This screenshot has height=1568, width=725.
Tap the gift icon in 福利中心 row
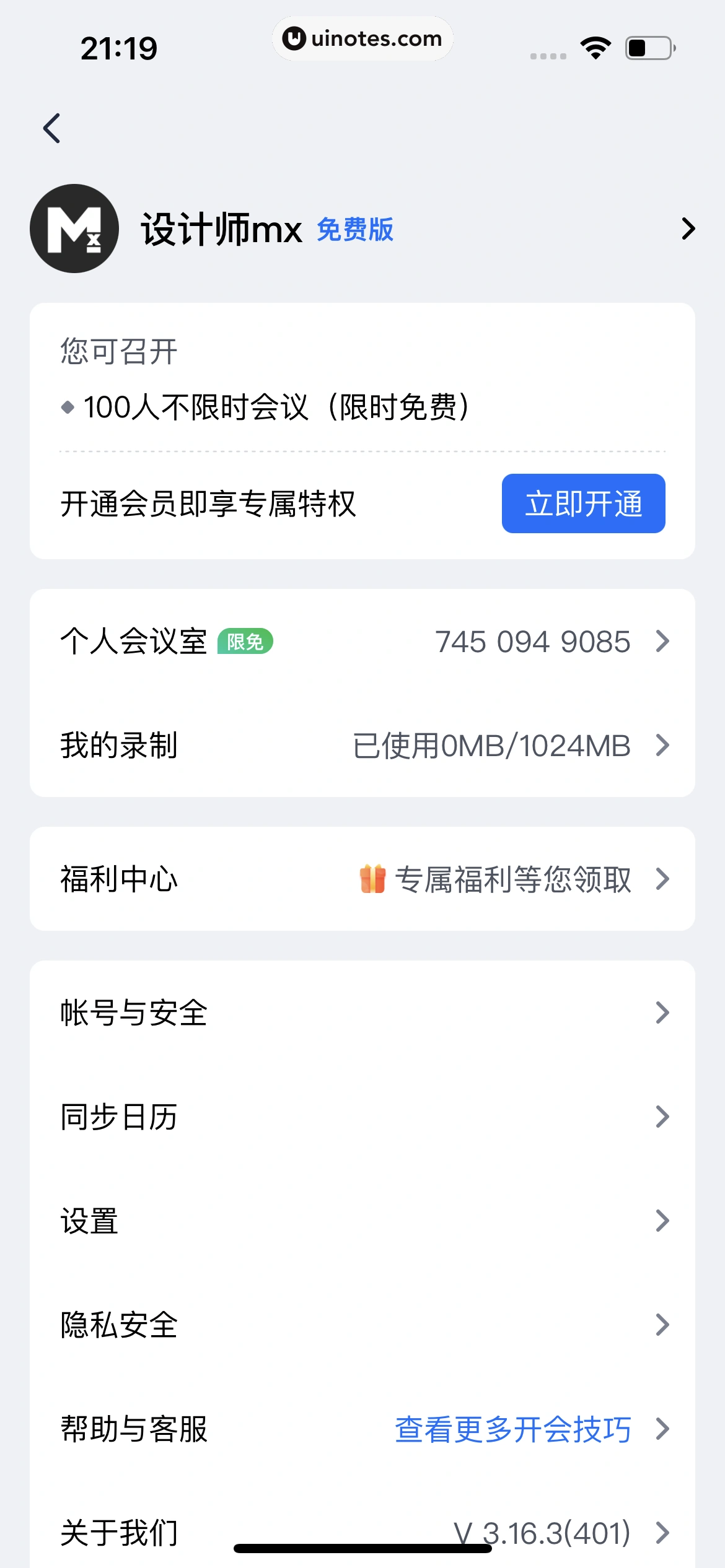click(x=372, y=878)
